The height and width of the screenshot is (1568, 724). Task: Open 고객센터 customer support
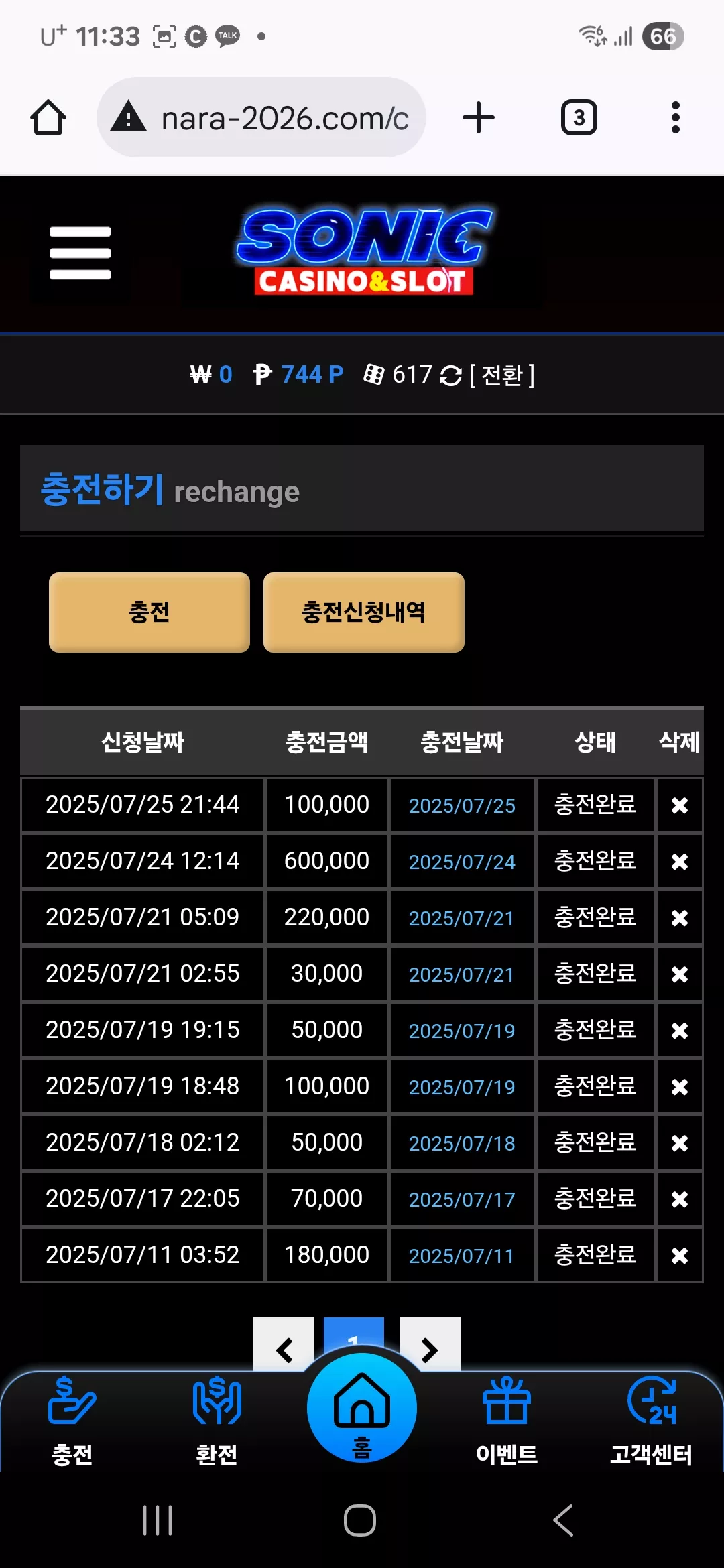(652, 1421)
